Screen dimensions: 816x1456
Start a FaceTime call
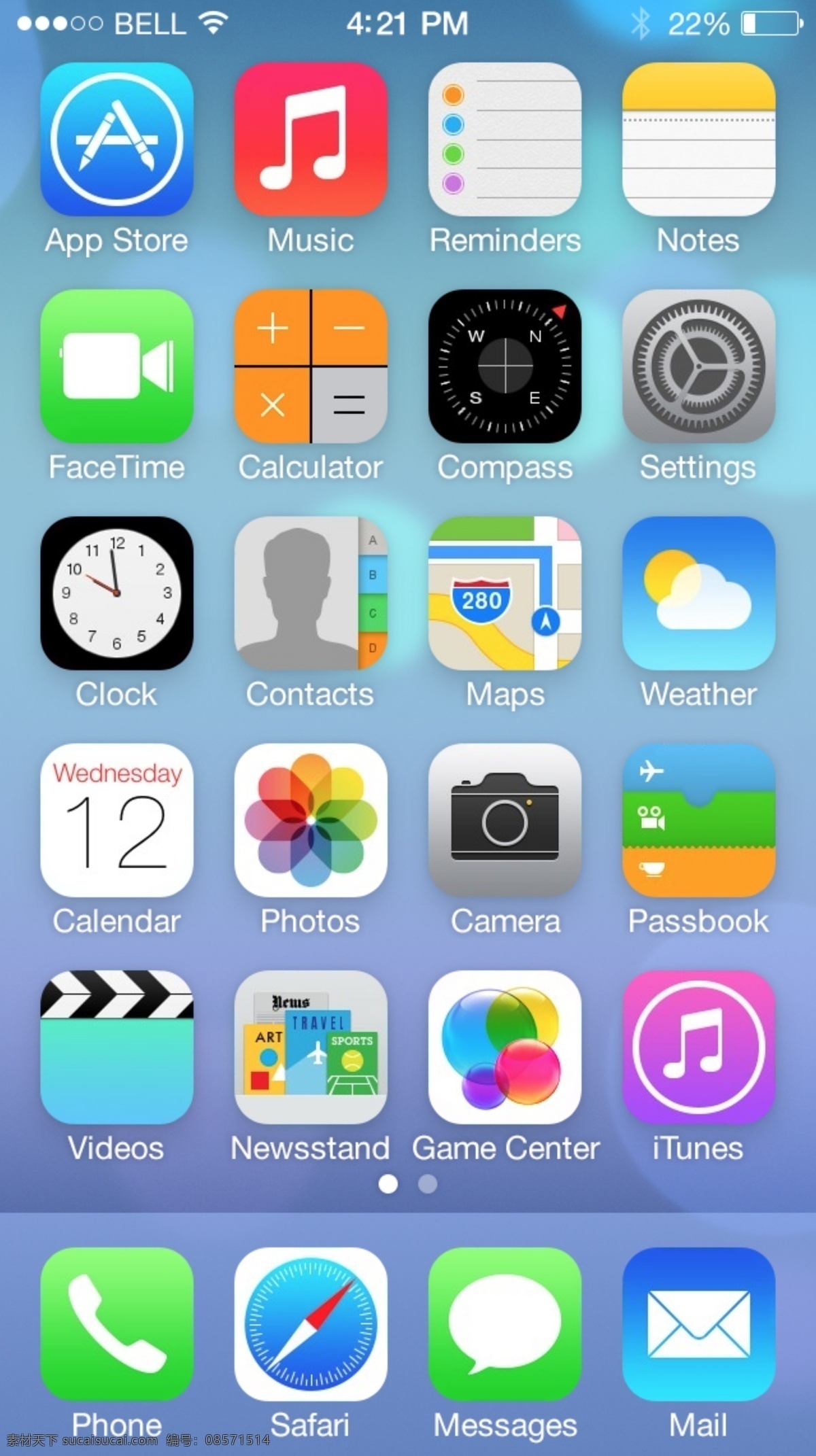116,368
